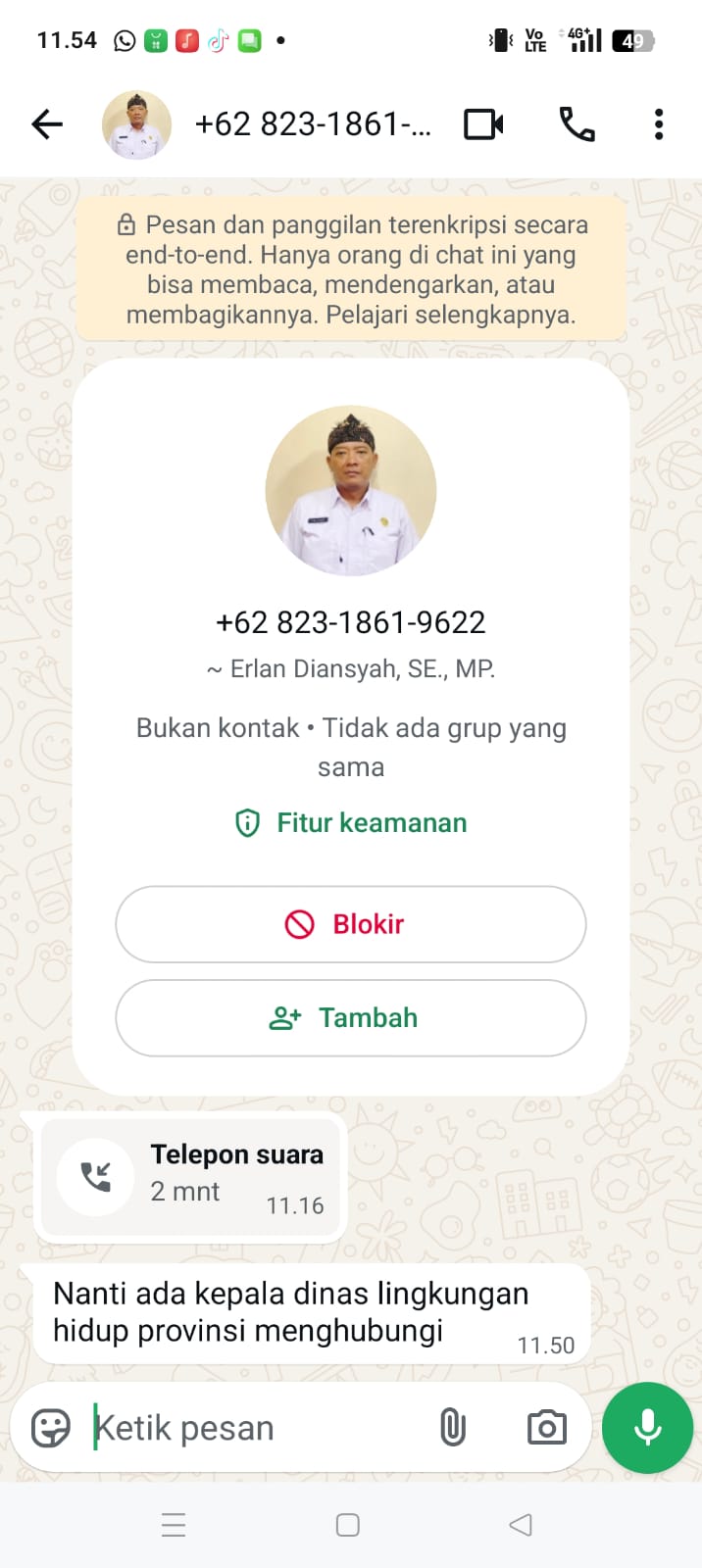
Task: Block this number with Blokir
Action: click(x=351, y=924)
